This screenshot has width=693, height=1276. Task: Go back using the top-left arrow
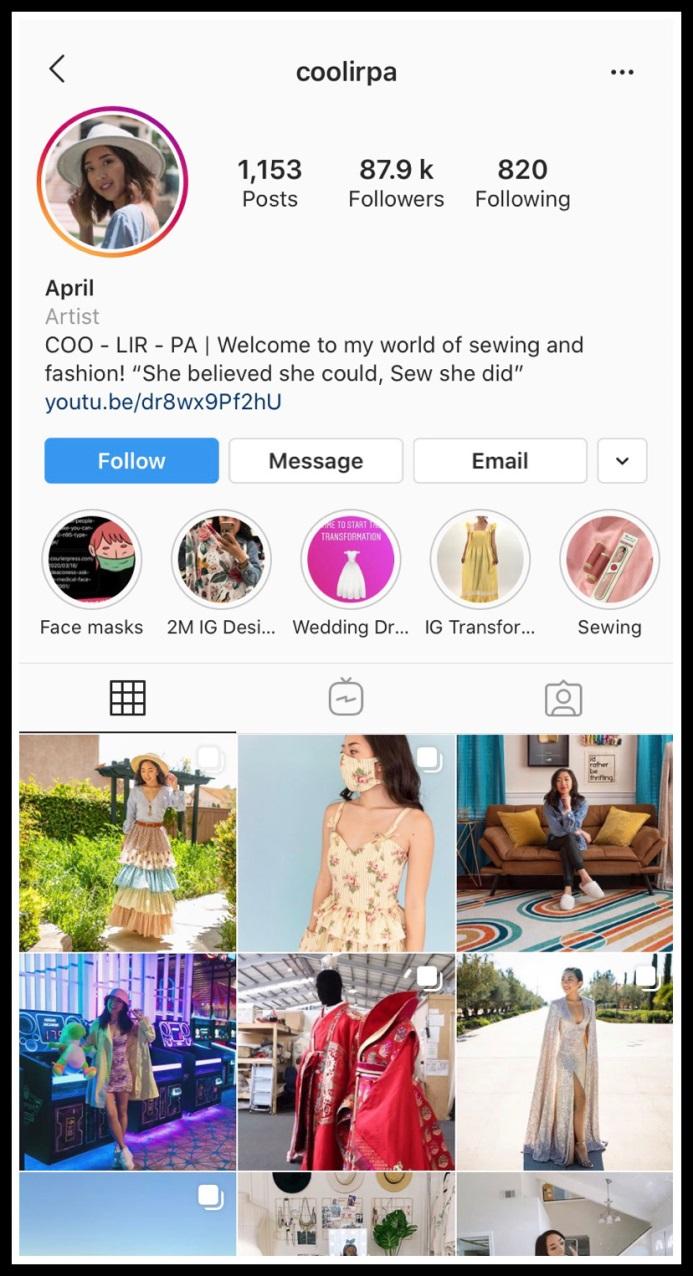pos(57,70)
